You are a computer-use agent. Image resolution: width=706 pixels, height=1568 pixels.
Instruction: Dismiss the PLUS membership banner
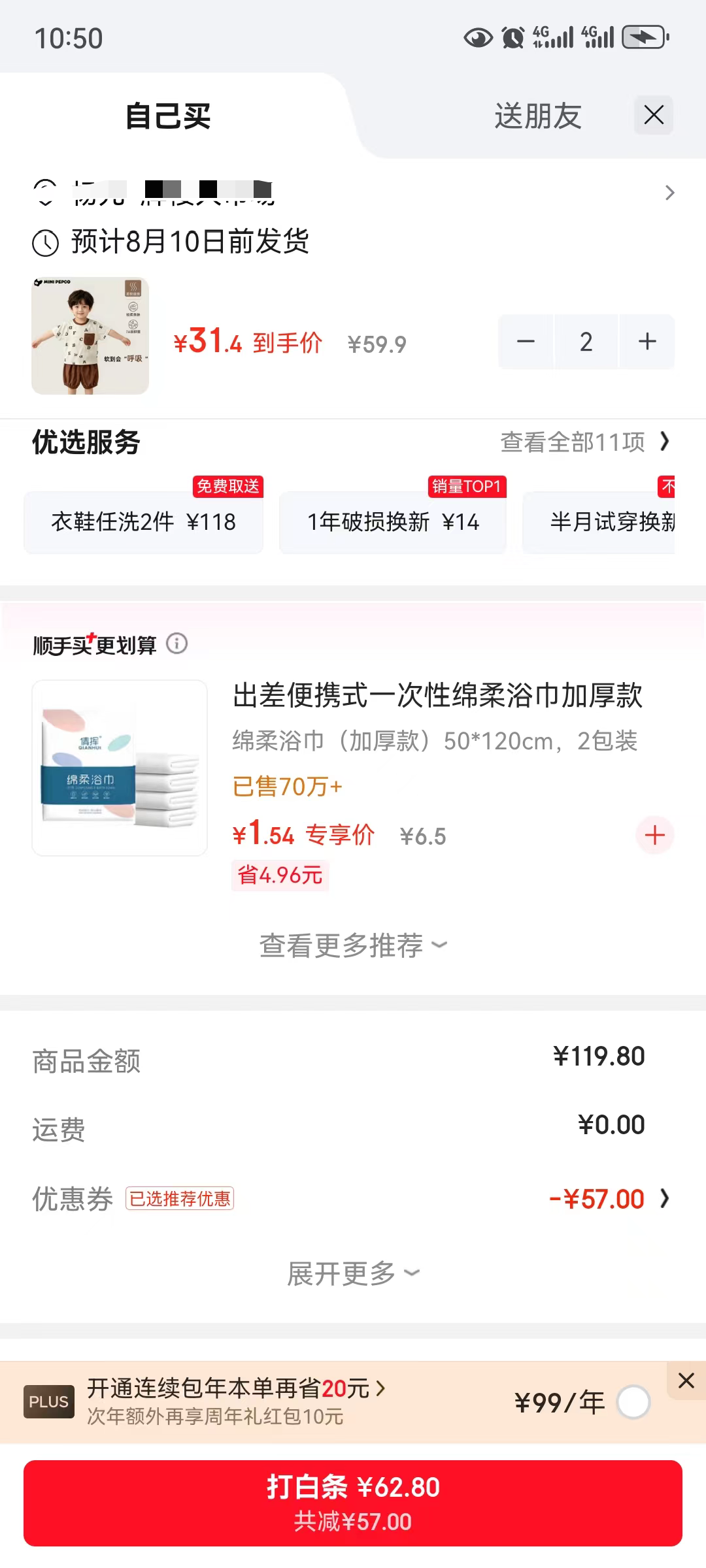(x=686, y=1380)
